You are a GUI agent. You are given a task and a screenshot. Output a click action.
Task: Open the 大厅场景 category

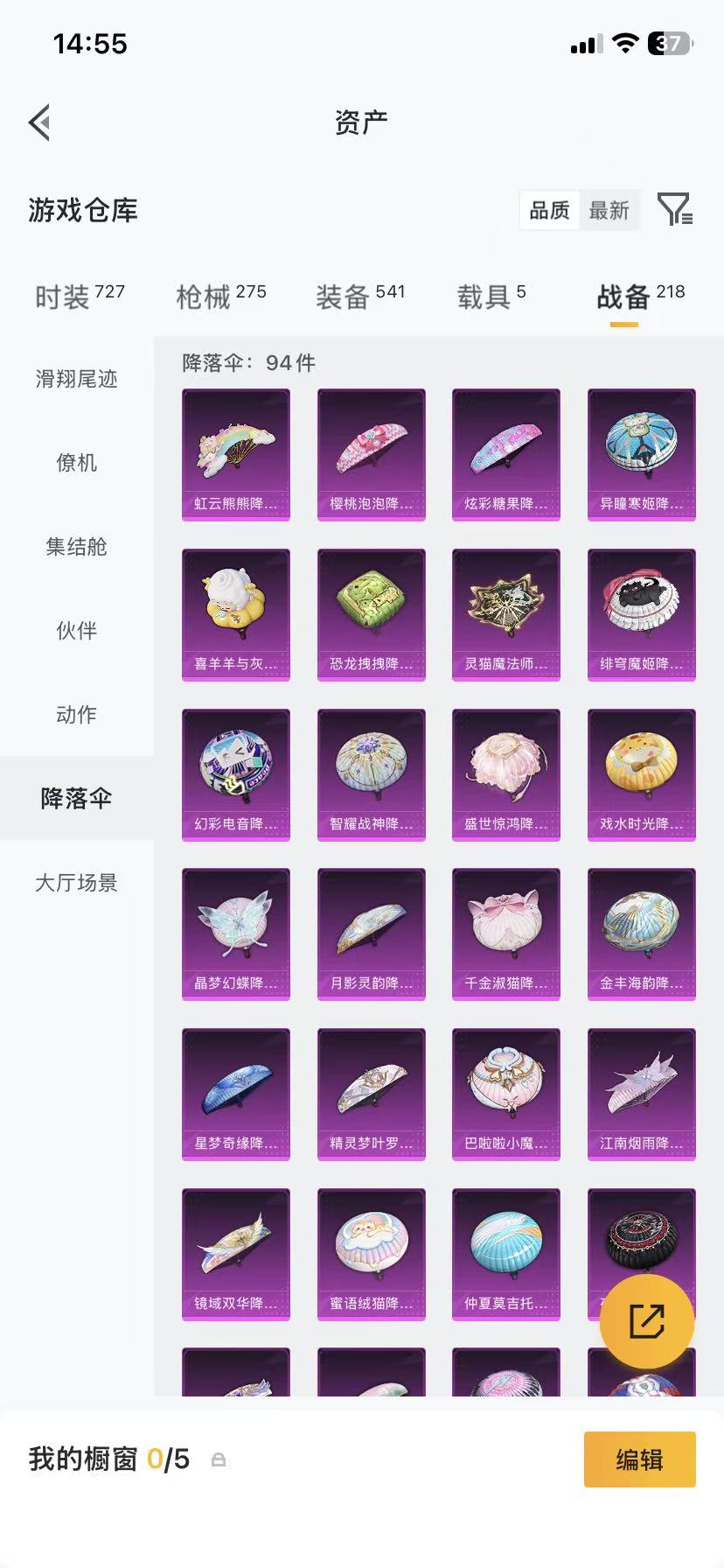click(76, 883)
